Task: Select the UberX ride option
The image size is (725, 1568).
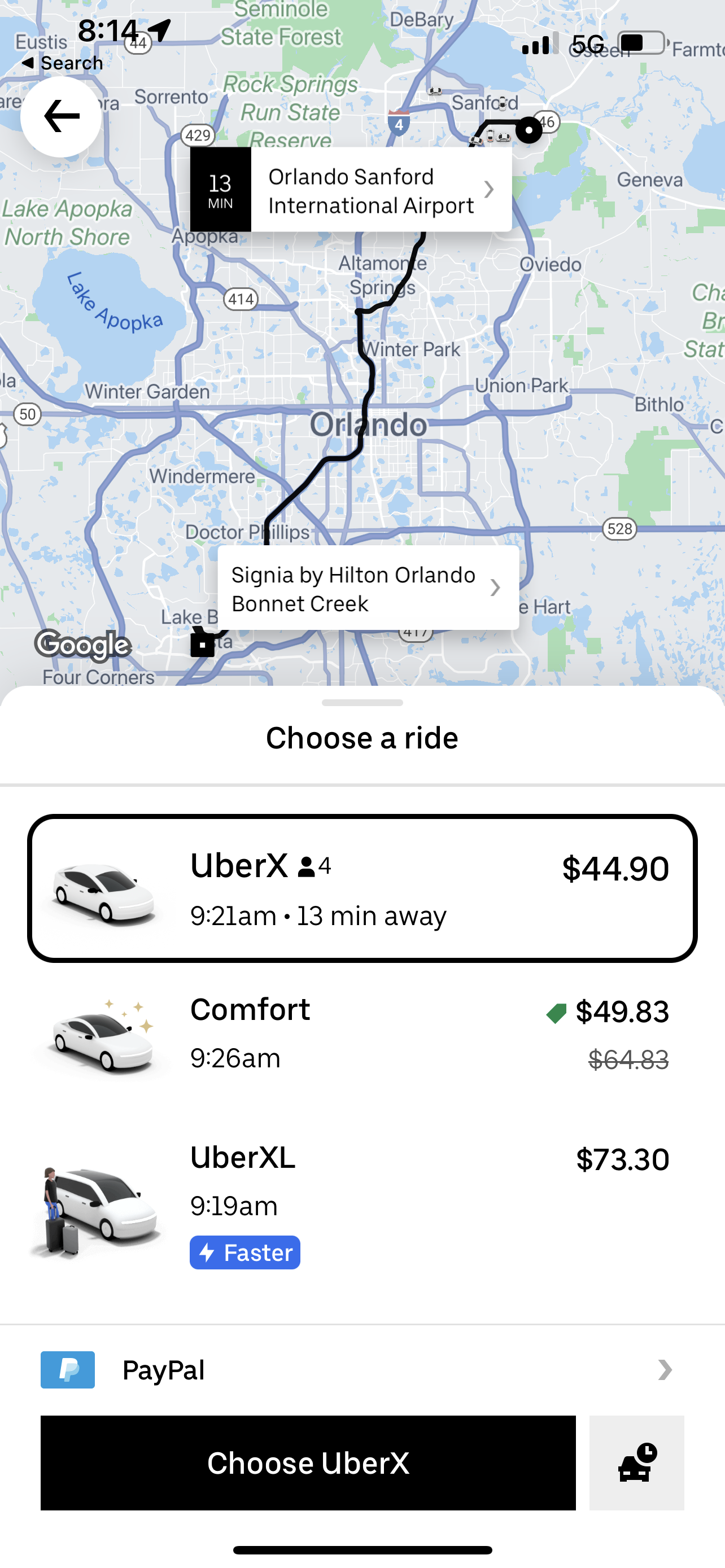Action: (362, 888)
